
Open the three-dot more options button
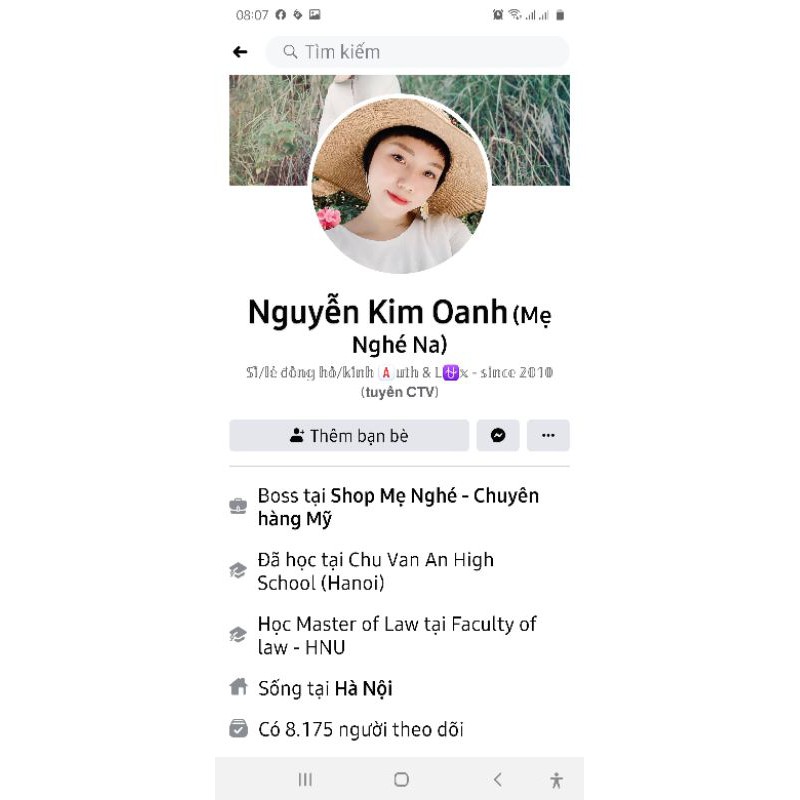coord(548,436)
